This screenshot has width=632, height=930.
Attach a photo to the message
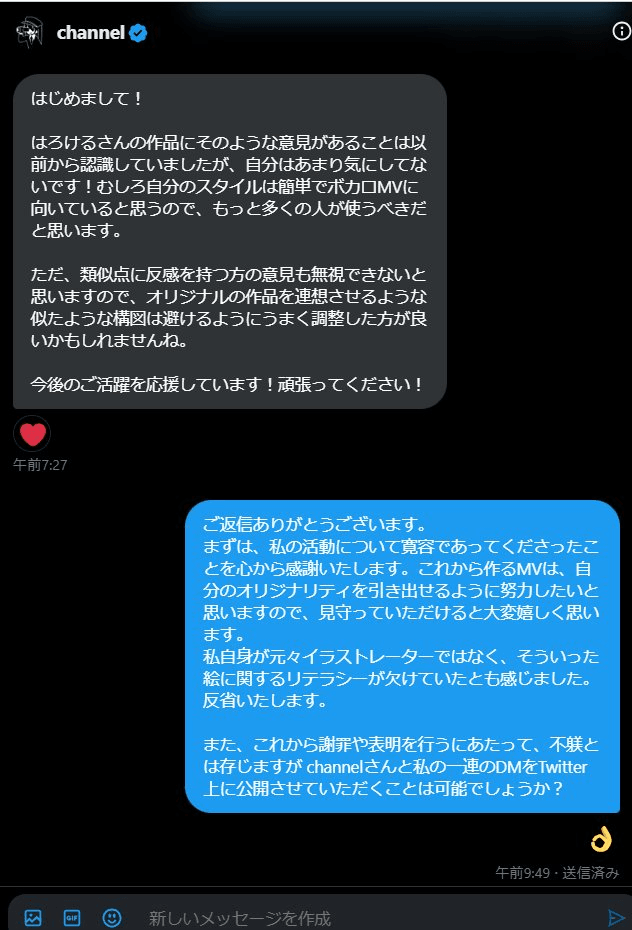coord(33,917)
